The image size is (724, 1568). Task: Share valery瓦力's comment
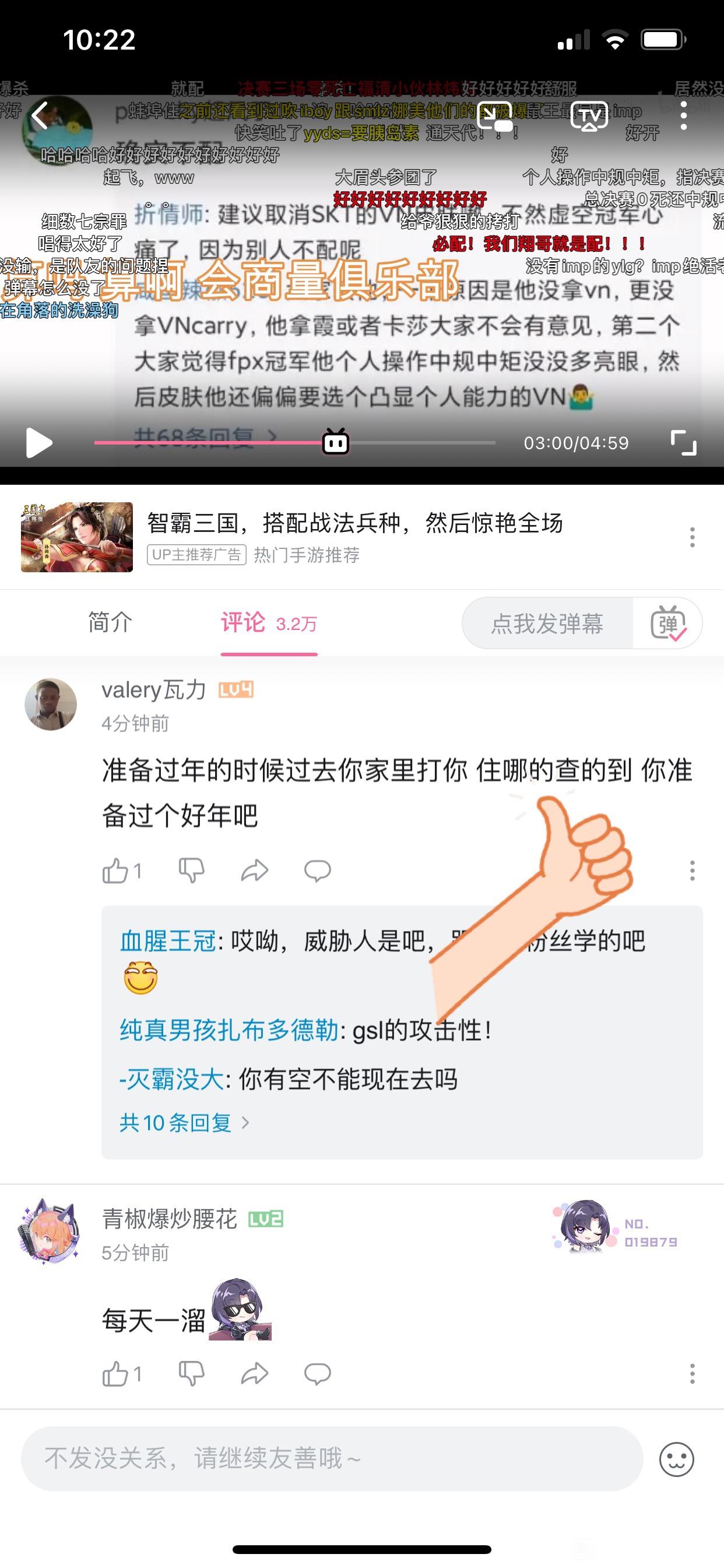point(254,871)
